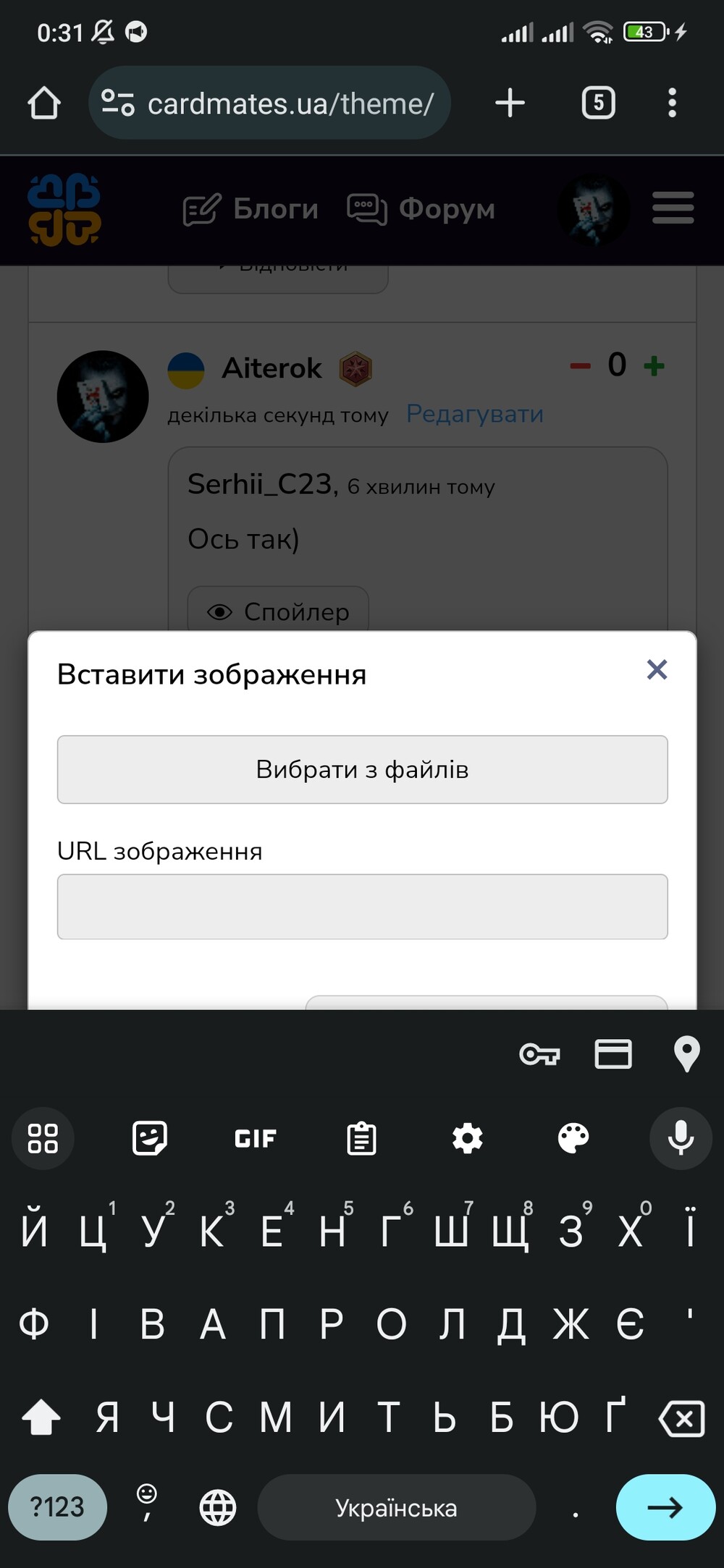The width and height of the screenshot is (724, 1568).
Task: Open saved passwords key icon
Action: tap(539, 1054)
